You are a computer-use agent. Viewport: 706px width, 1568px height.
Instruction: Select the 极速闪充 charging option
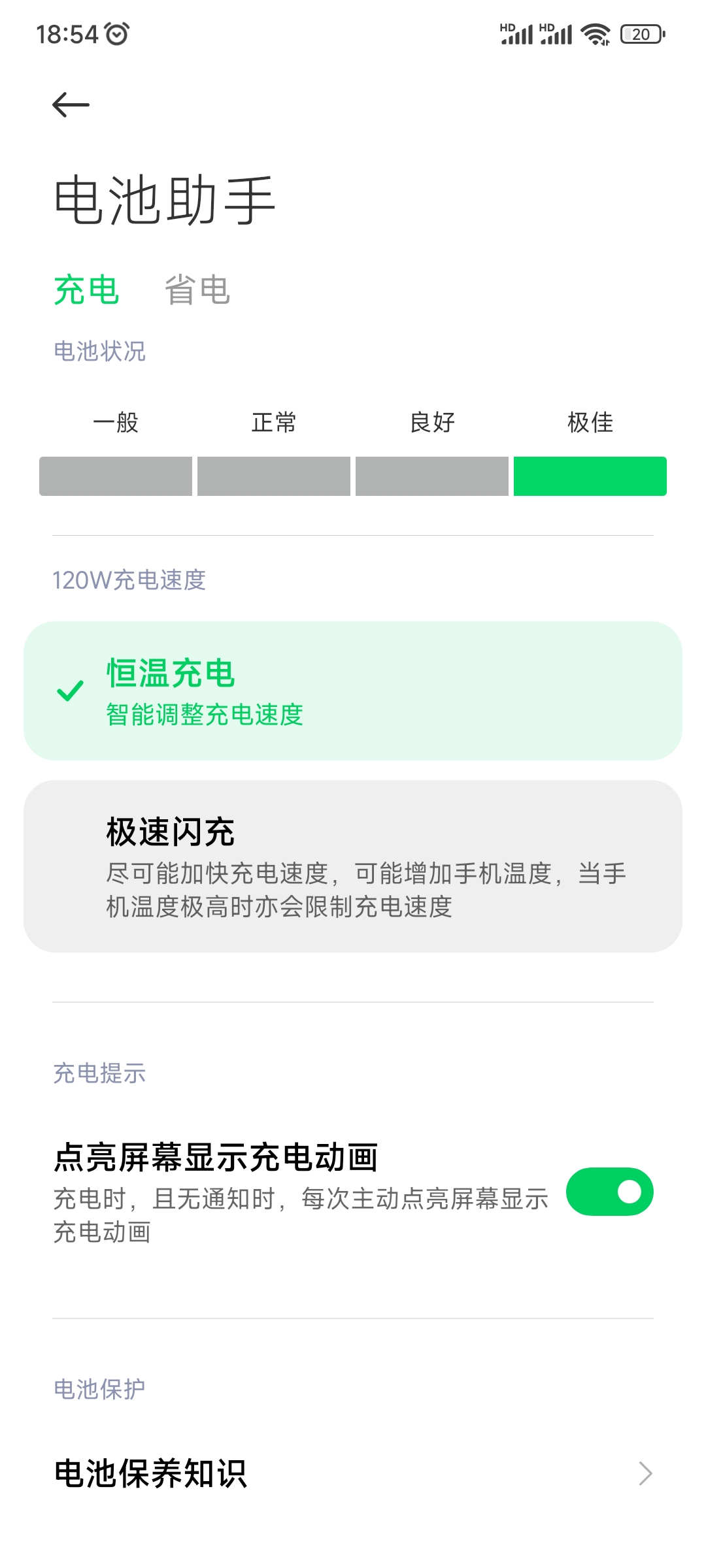pyautogui.click(x=353, y=866)
